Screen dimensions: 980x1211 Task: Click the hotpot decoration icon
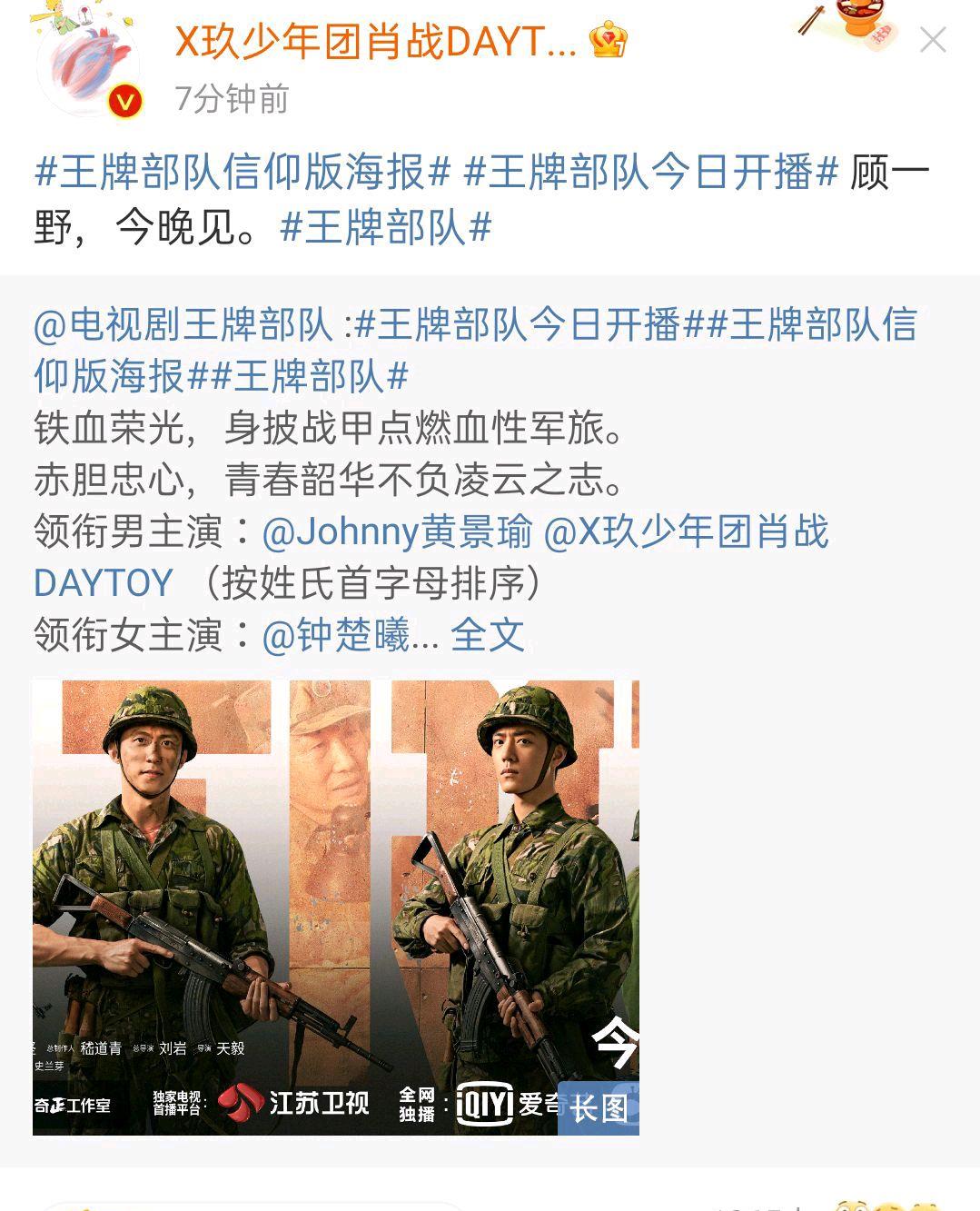coord(857,27)
